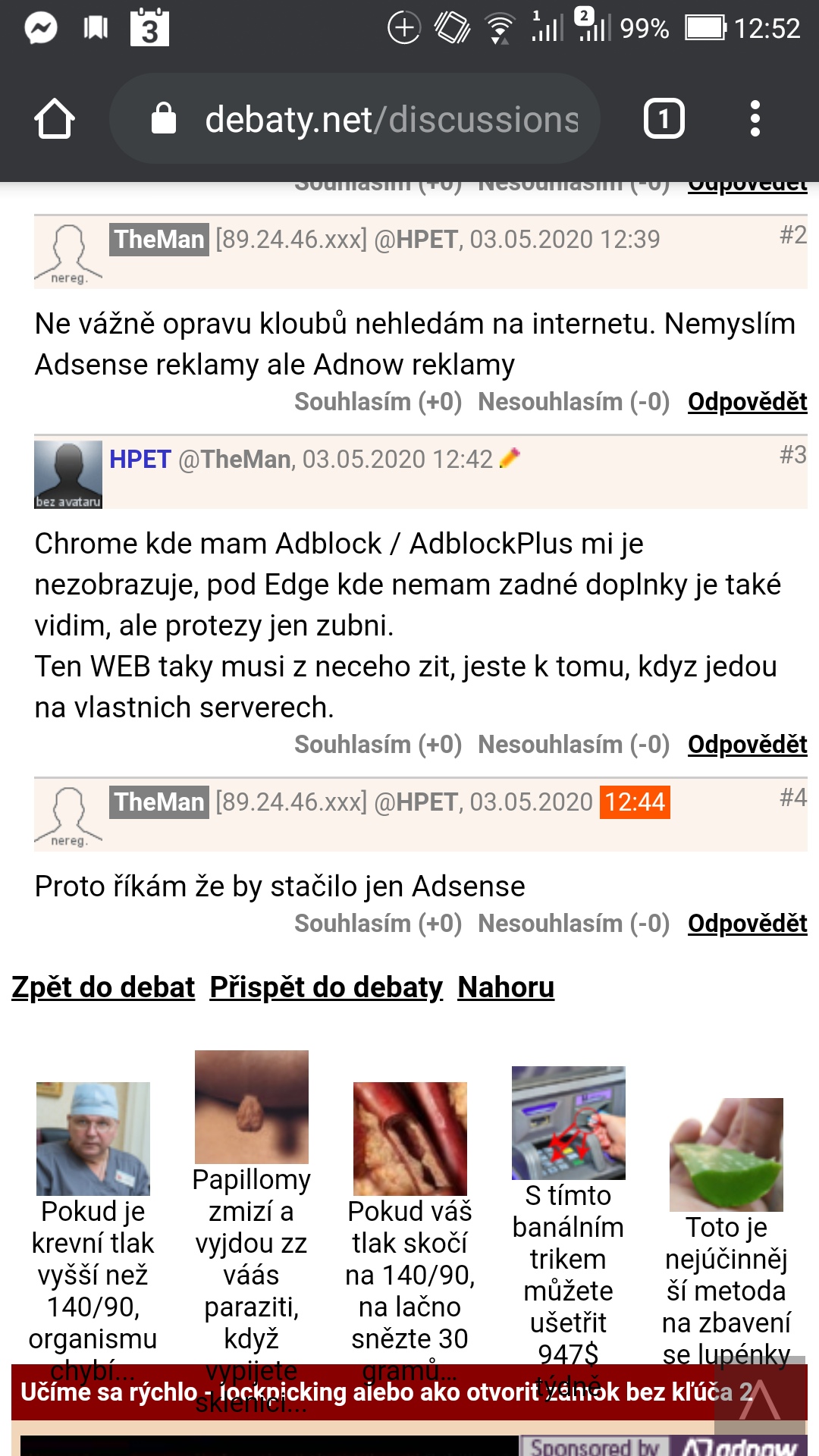Open HPET's user profile
Viewport: 819px width, 1456px height.
click(x=140, y=460)
